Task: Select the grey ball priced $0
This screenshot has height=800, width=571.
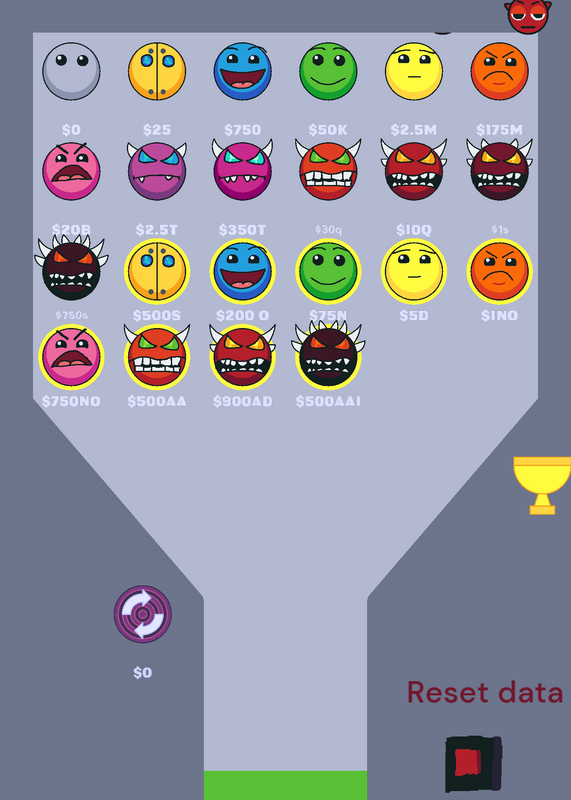Action: [x=71, y=71]
